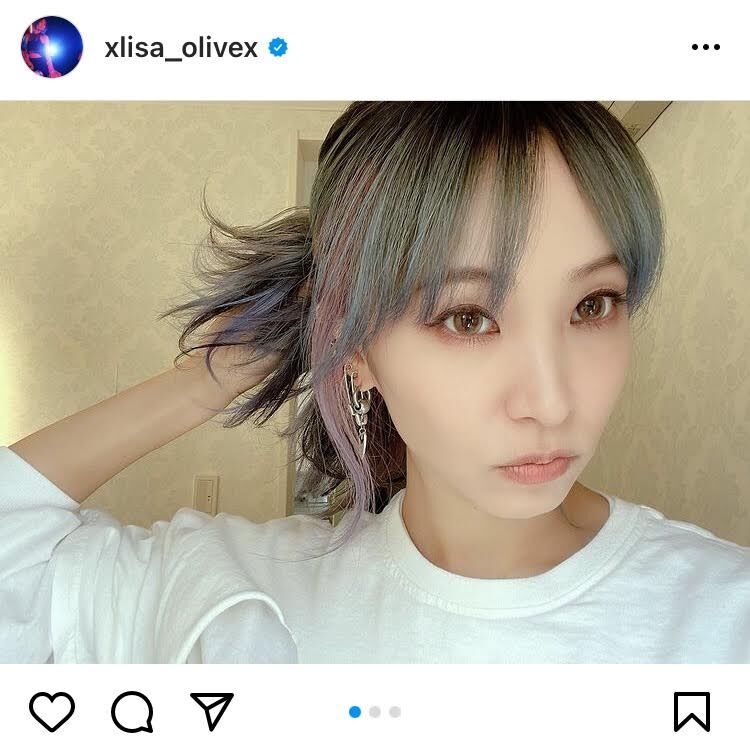This screenshot has height=753, width=750.
Task: Click the blue verified badge beside the username
Action: [277, 44]
